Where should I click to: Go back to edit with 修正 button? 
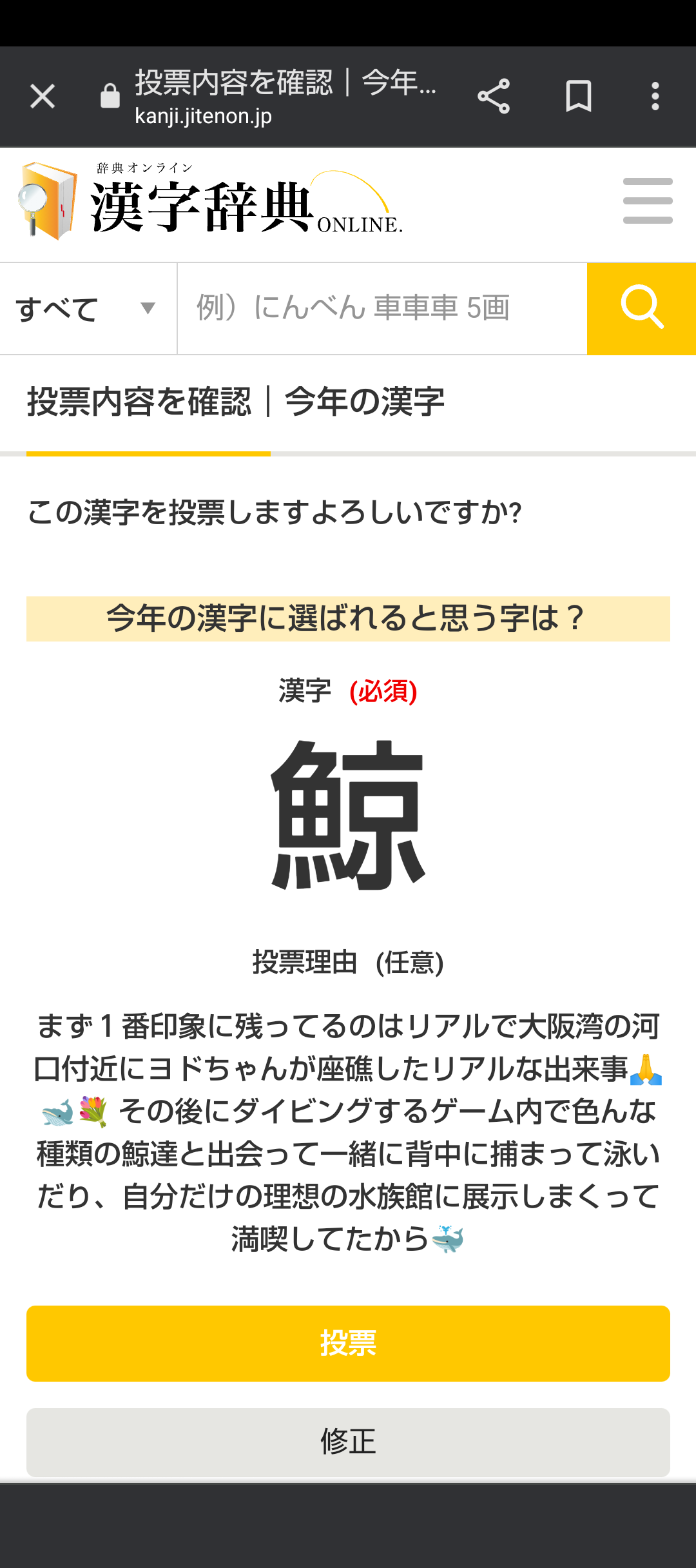pyautogui.click(x=348, y=1442)
